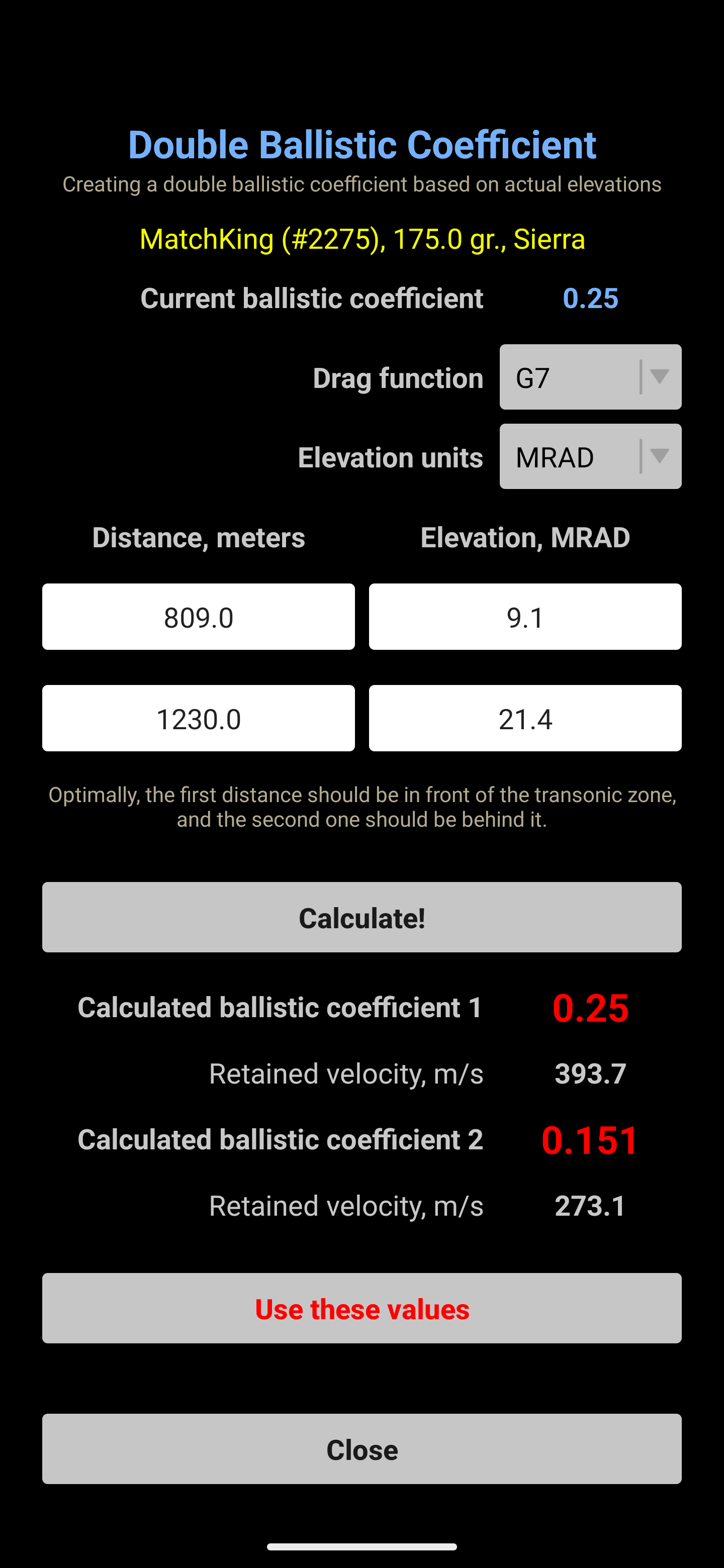Apply results with Use these values

(x=361, y=1308)
